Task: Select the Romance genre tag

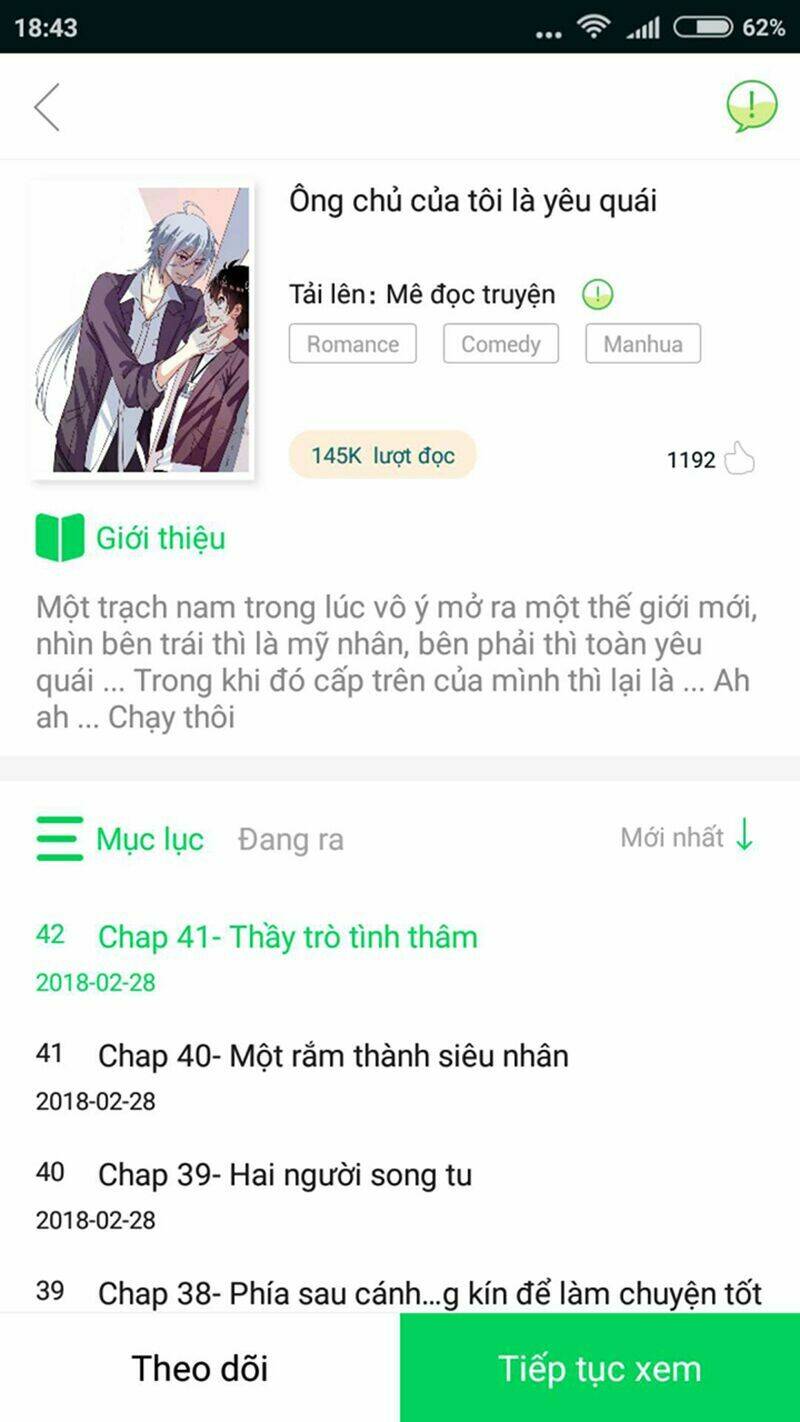Action: tap(352, 344)
